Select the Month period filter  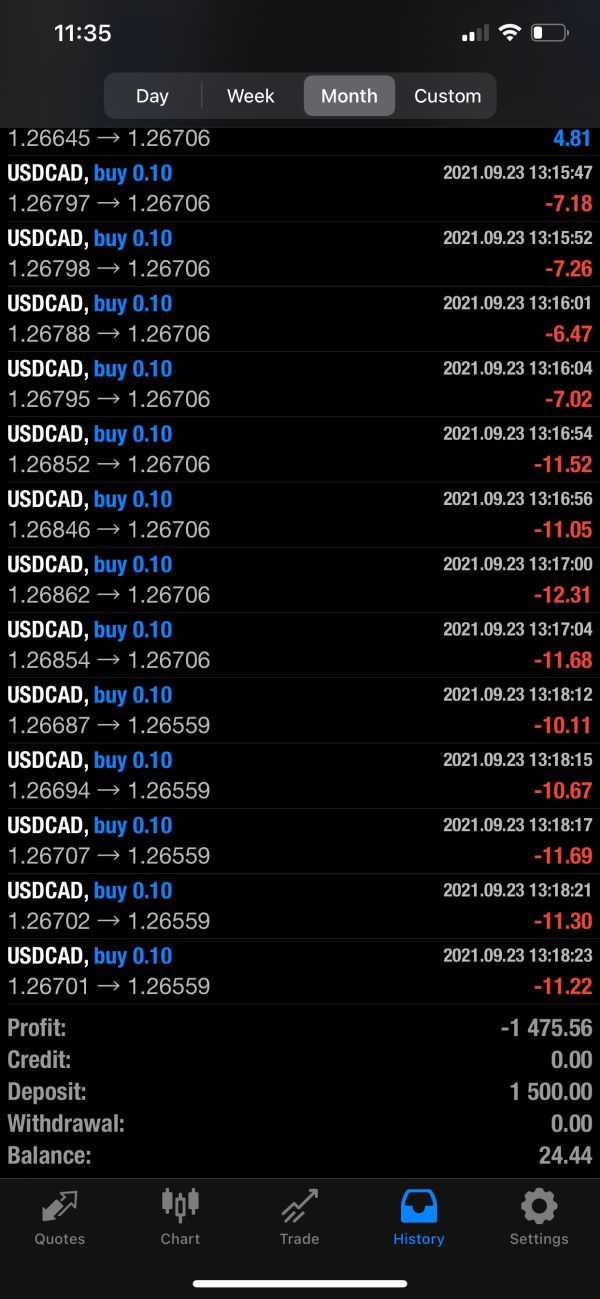click(349, 96)
